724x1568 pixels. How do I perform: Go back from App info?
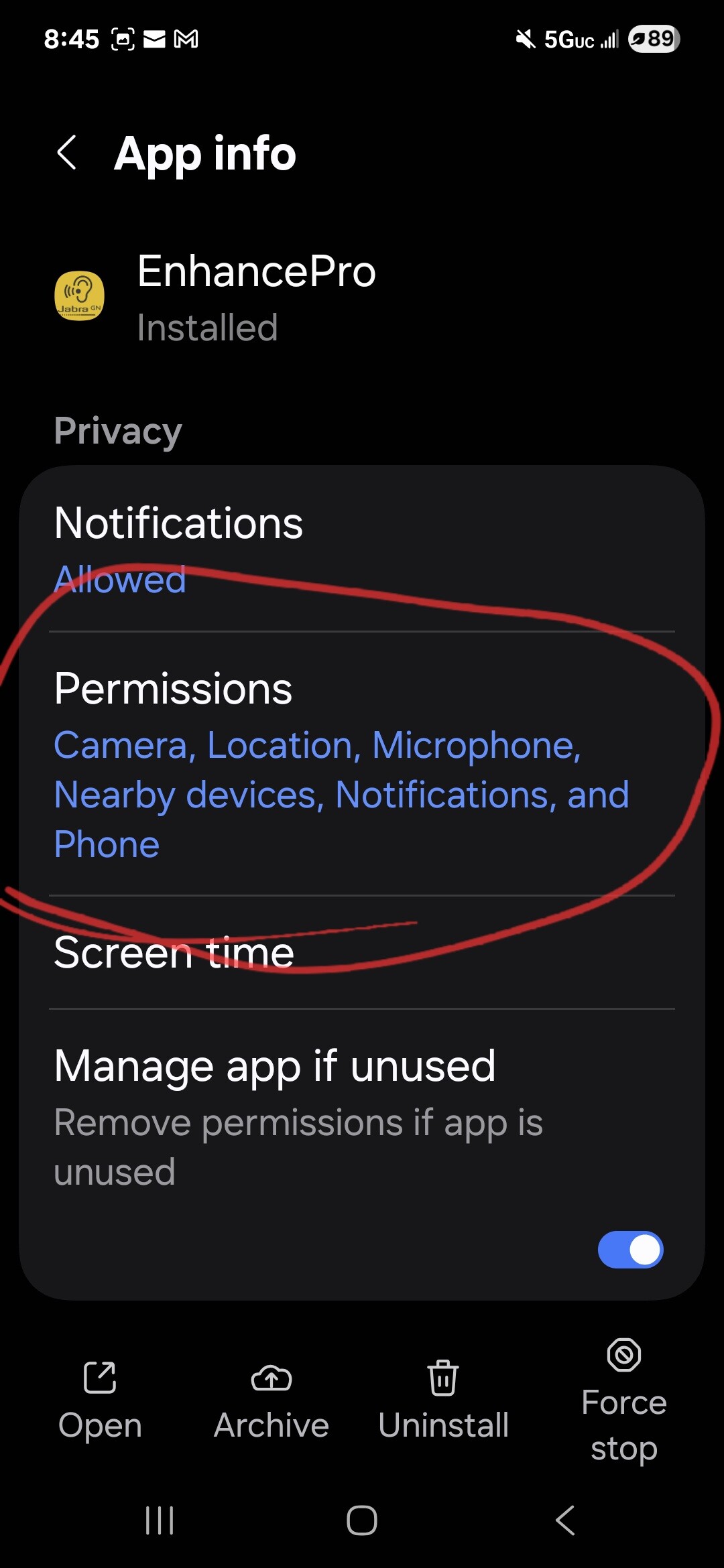click(66, 153)
